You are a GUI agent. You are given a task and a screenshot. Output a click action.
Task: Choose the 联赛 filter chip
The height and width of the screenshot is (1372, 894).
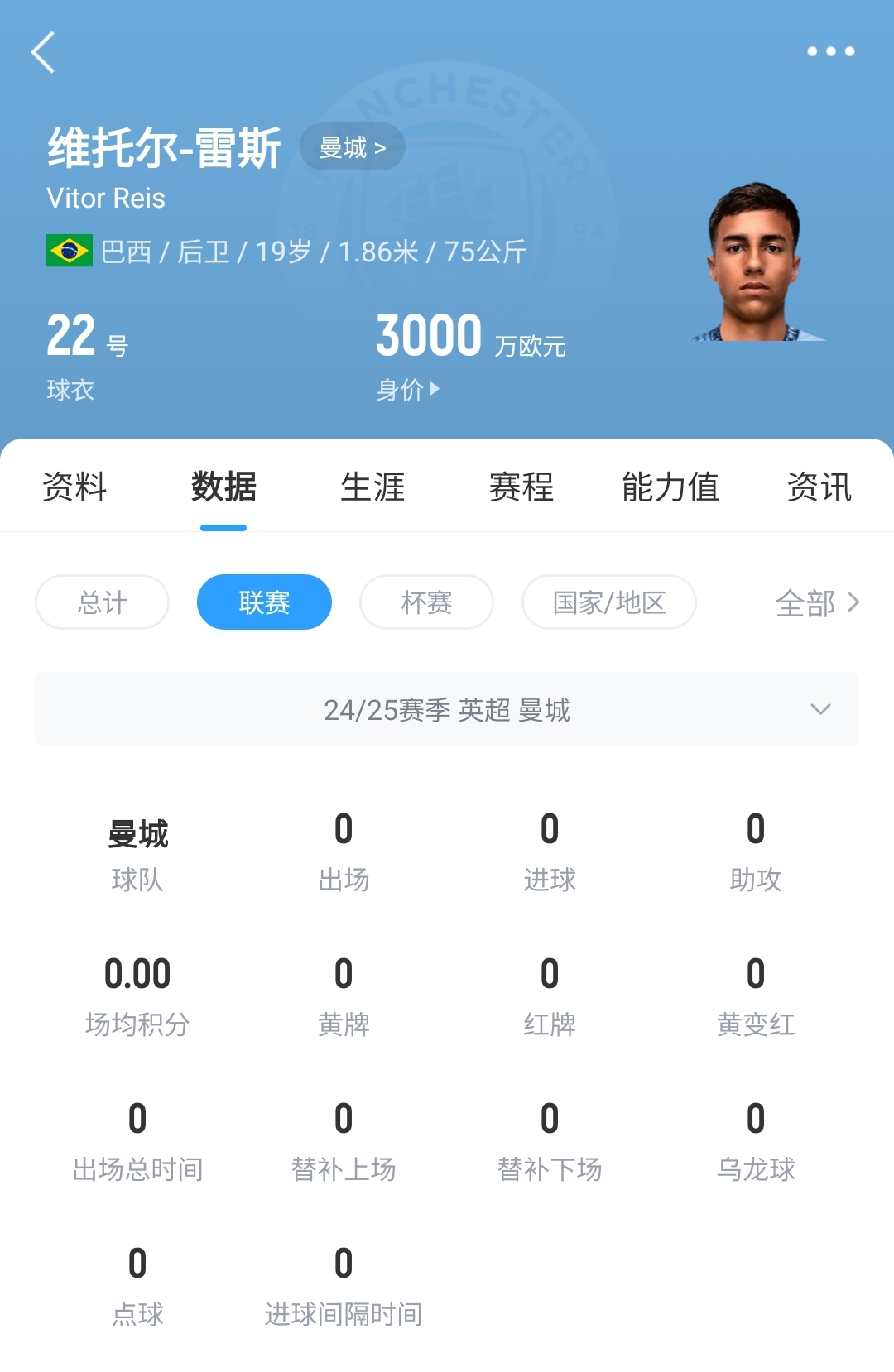click(264, 602)
